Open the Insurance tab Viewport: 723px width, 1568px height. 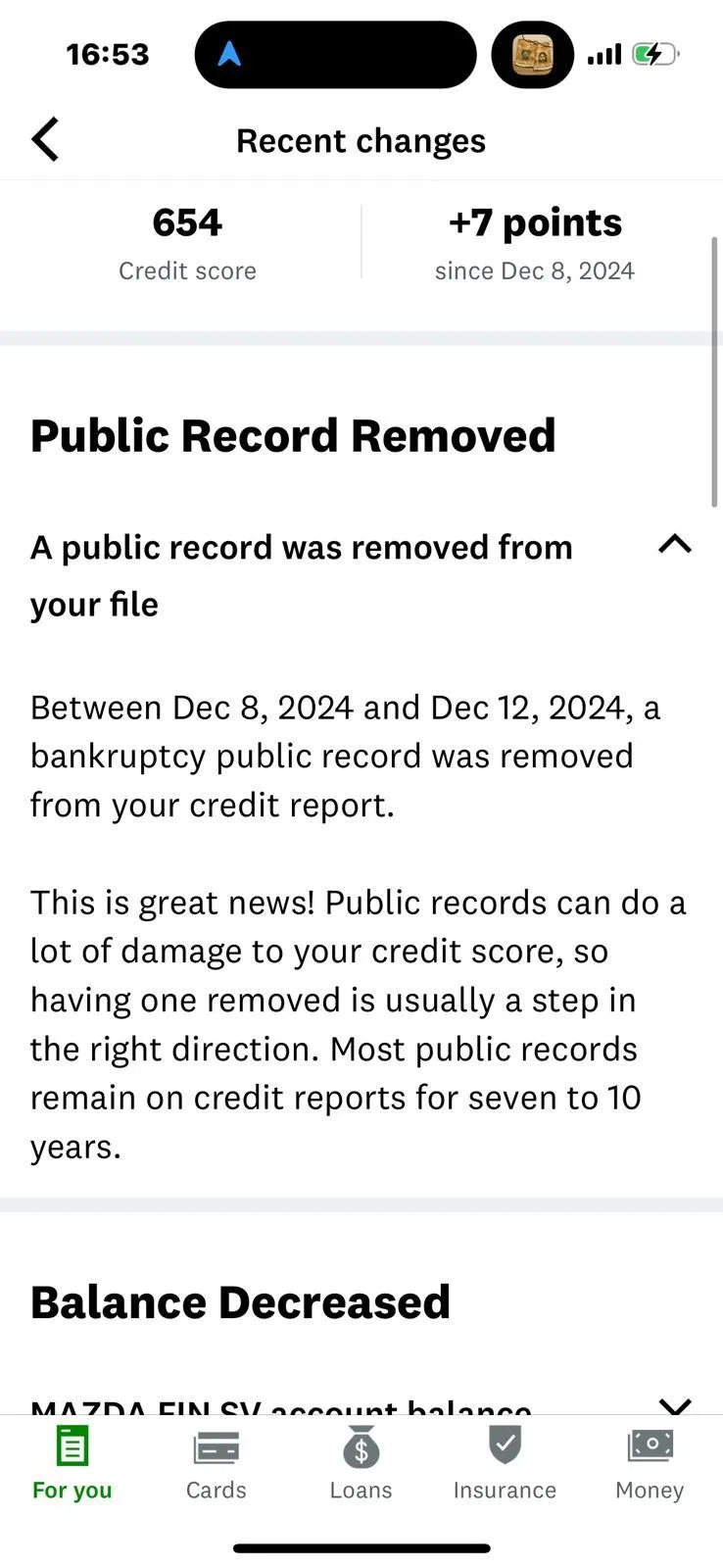505,1464
